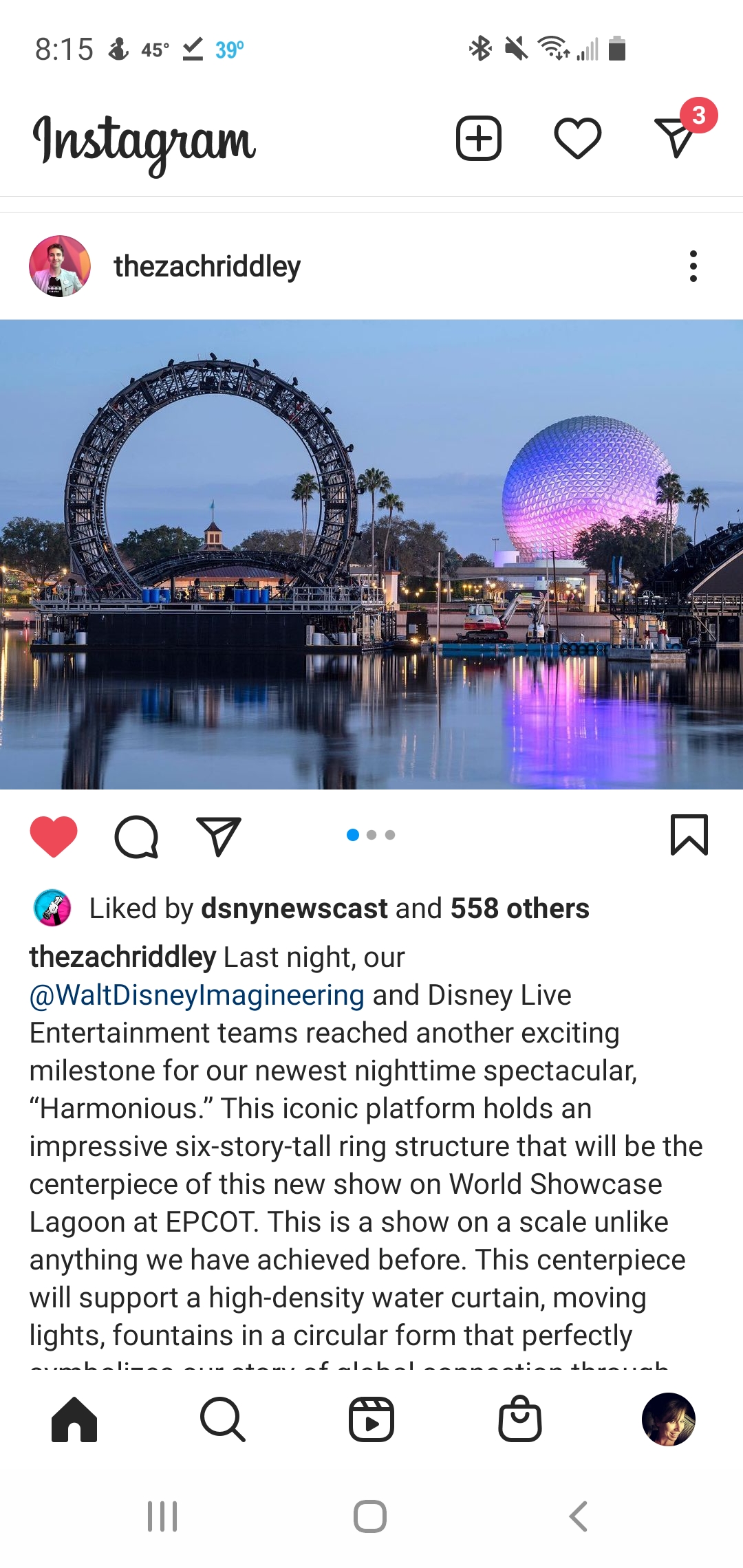743x1568 pixels.
Task: Comment on thezachriddley's post
Action: pos(136,836)
